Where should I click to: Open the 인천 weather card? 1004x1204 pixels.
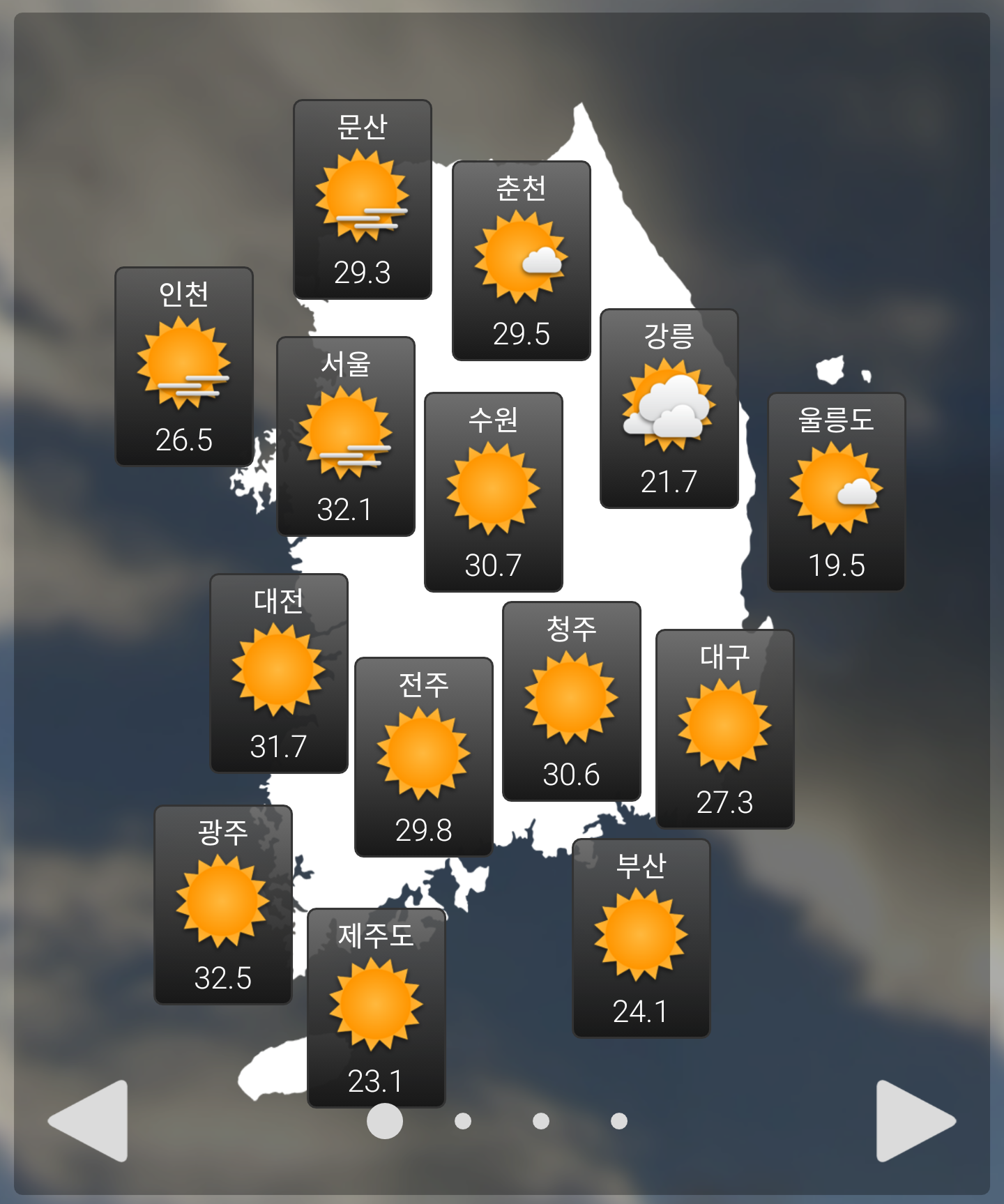(x=184, y=367)
